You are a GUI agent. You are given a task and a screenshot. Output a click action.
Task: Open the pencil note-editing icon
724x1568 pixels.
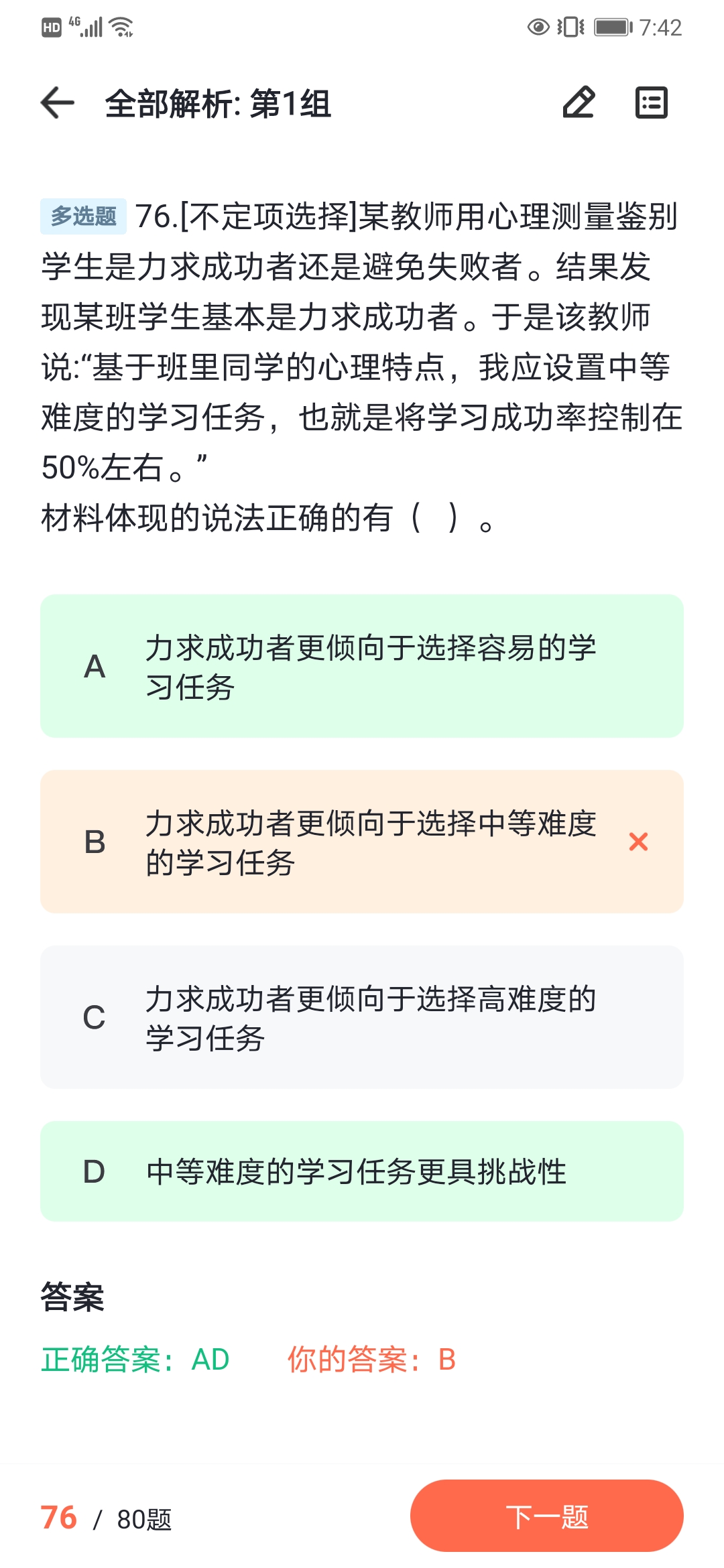579,103
